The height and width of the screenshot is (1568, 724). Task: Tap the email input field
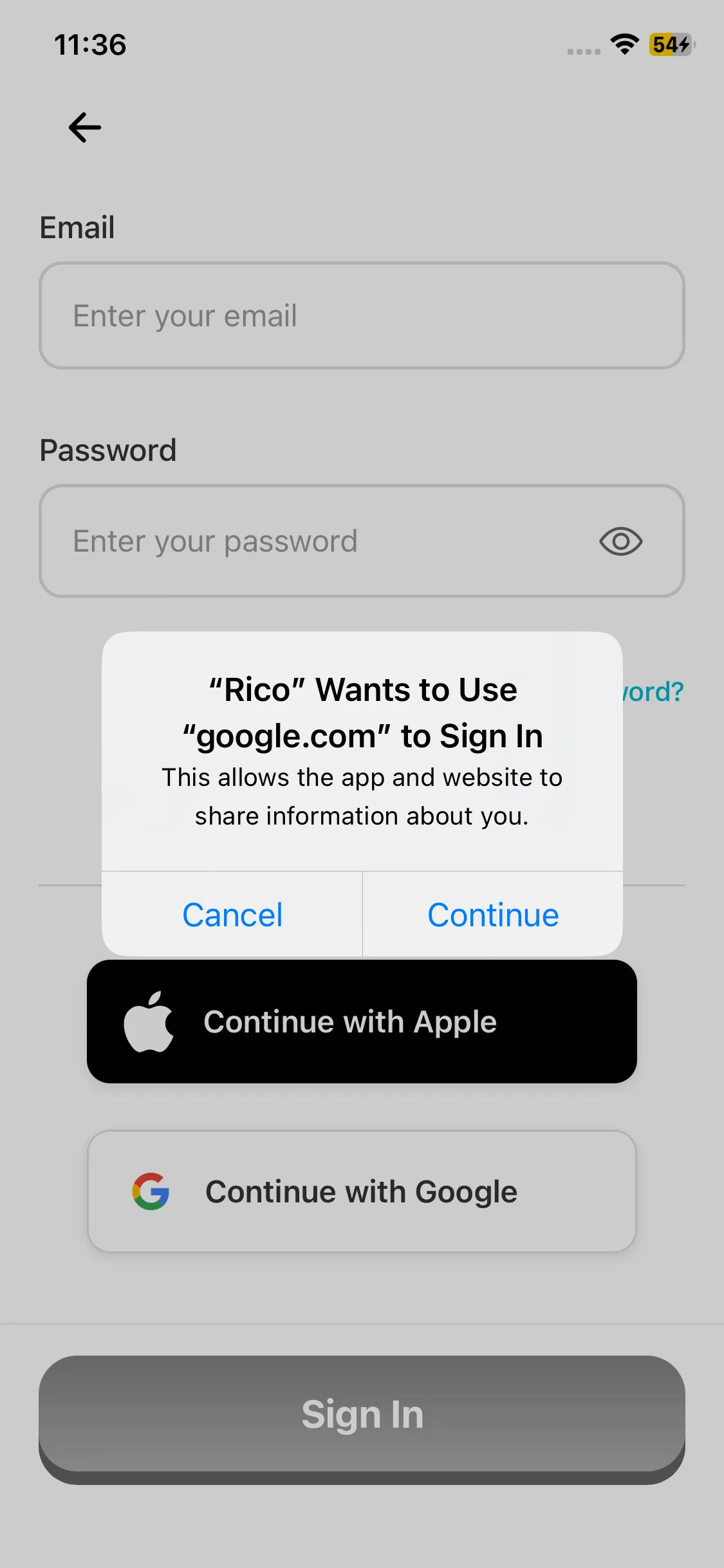click(362, 315)
